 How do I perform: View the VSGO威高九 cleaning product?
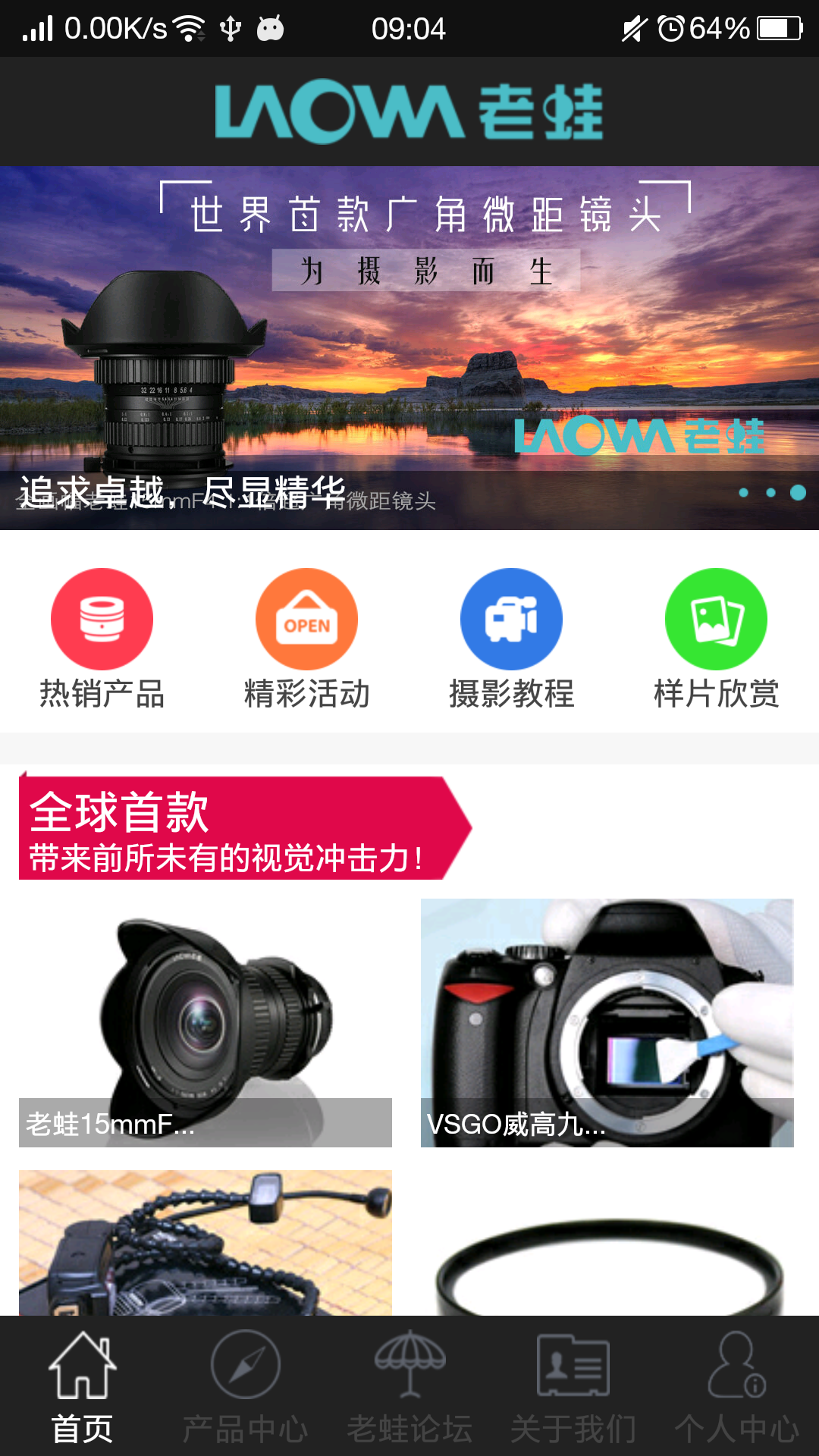coord(607,1022)
